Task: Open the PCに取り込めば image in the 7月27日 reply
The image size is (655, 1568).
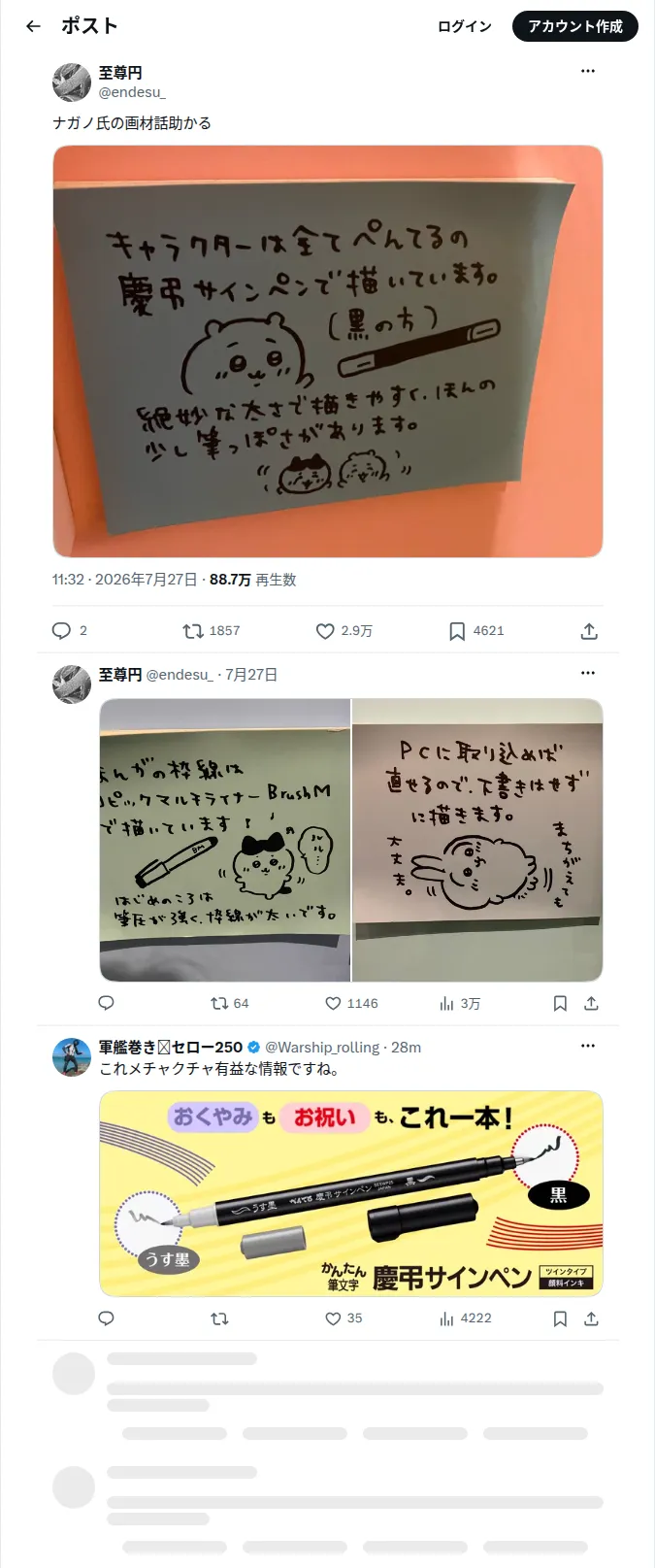Action: [477, 840]
